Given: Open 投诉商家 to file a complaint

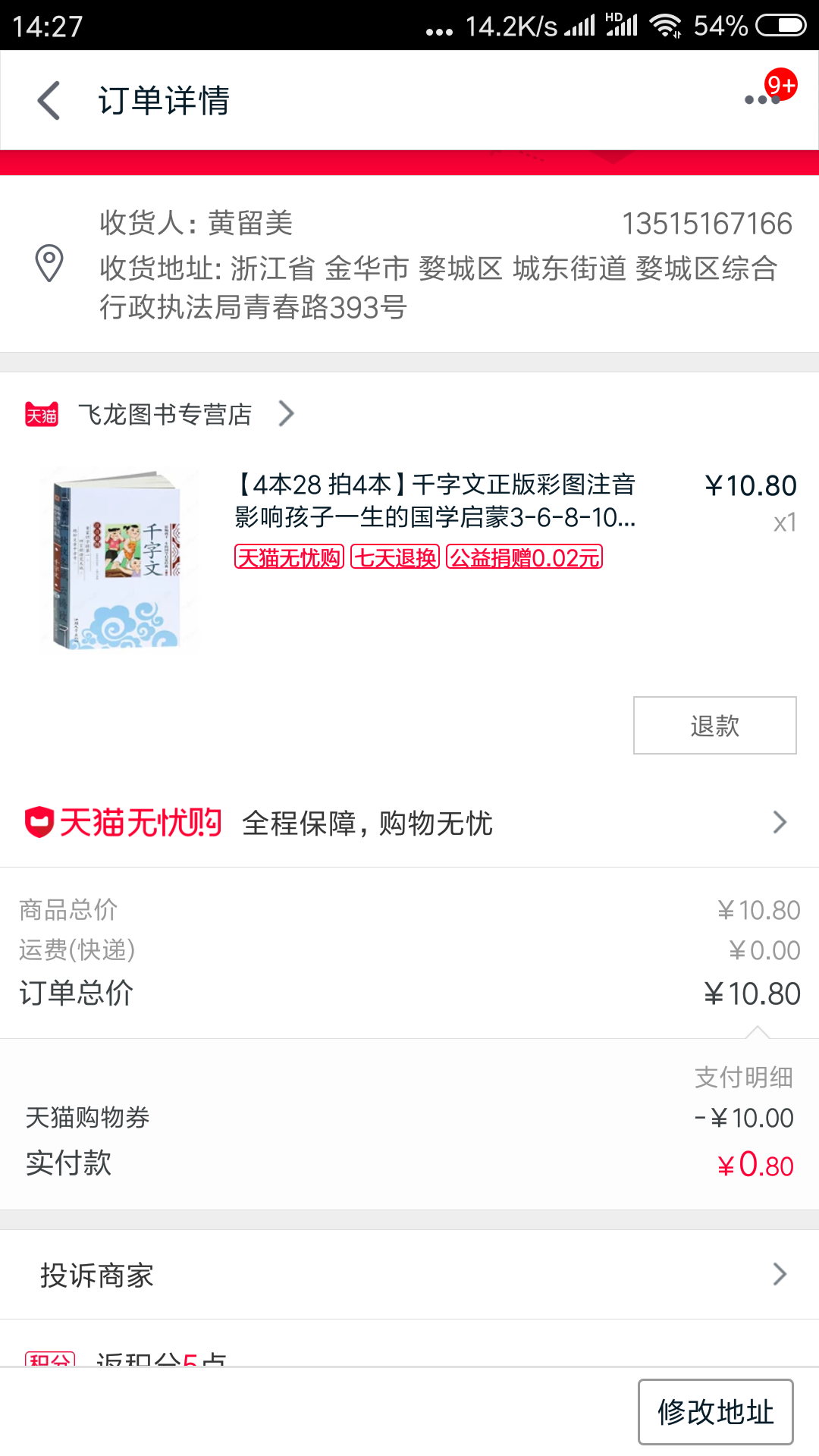Looking at the screenshot, I should (409, 1275).
